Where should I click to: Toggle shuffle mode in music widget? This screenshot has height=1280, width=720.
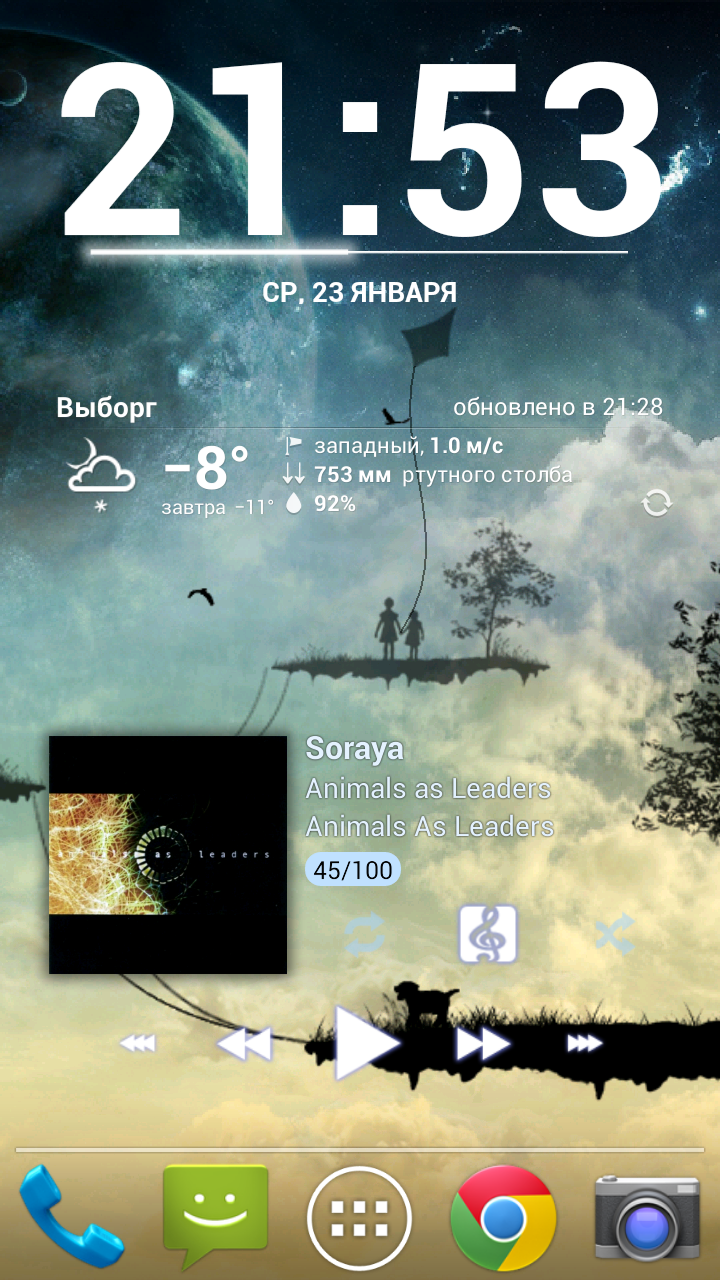[613, 935]
